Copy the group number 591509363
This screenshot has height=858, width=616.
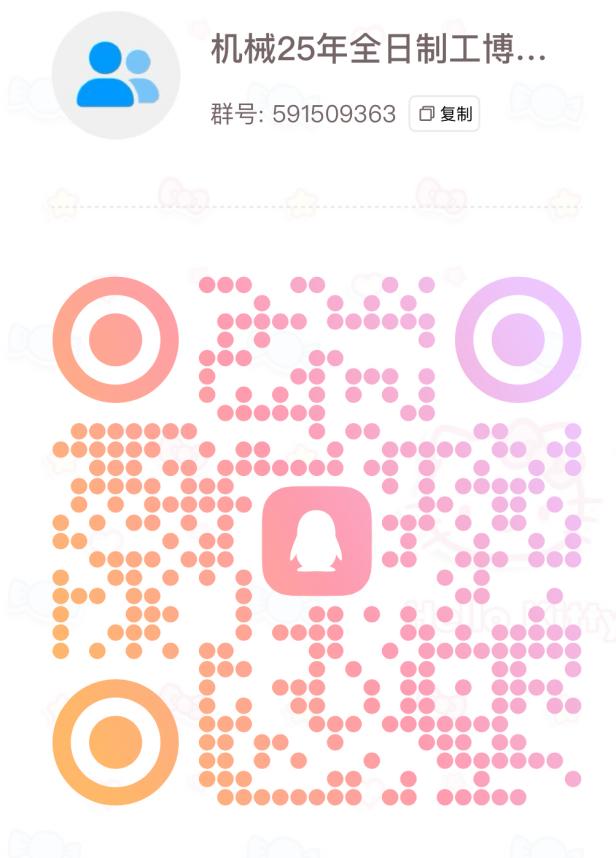(x=444, y=114)
